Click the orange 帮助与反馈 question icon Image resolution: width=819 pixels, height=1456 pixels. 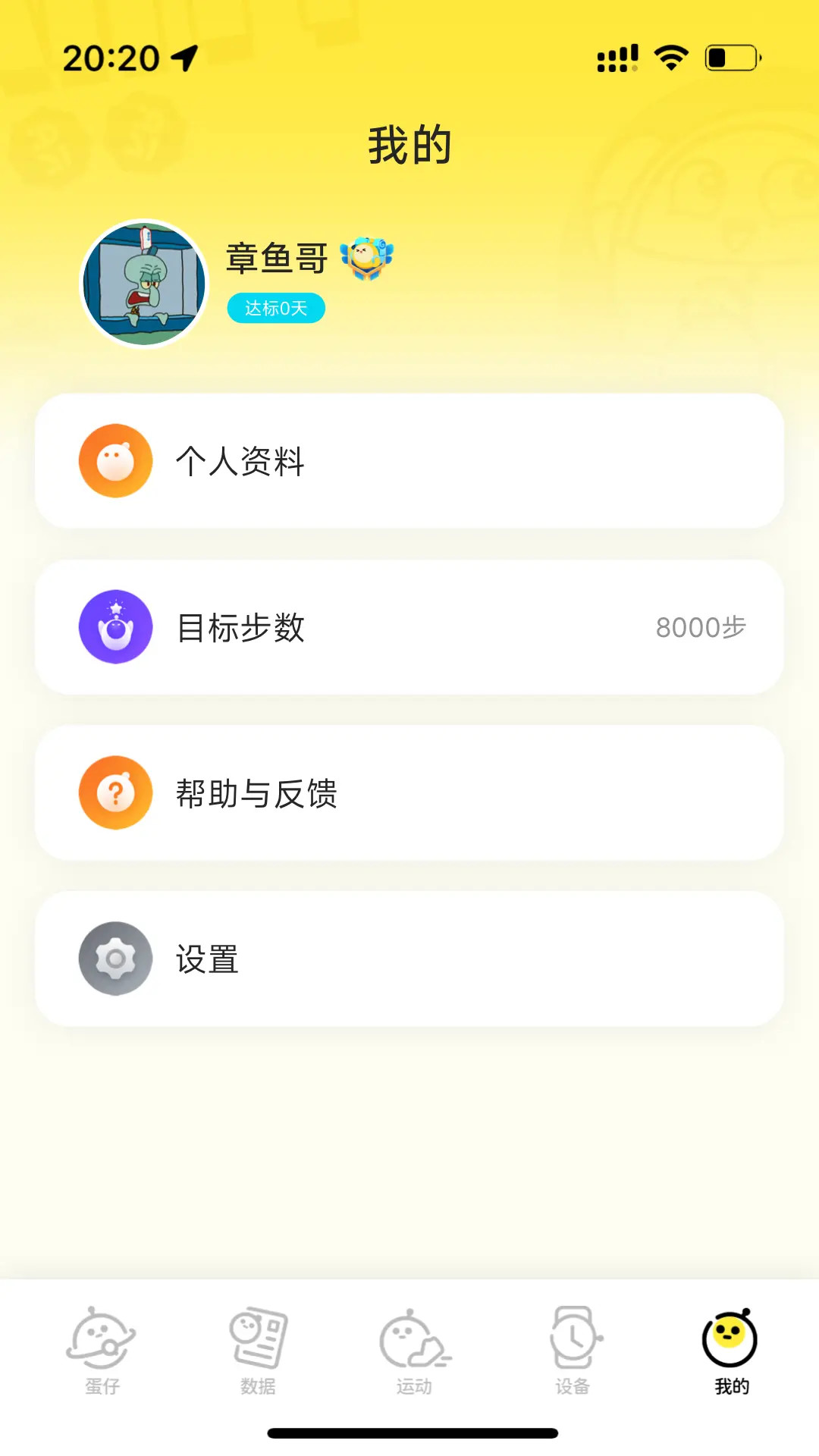(x=115, y=792)
